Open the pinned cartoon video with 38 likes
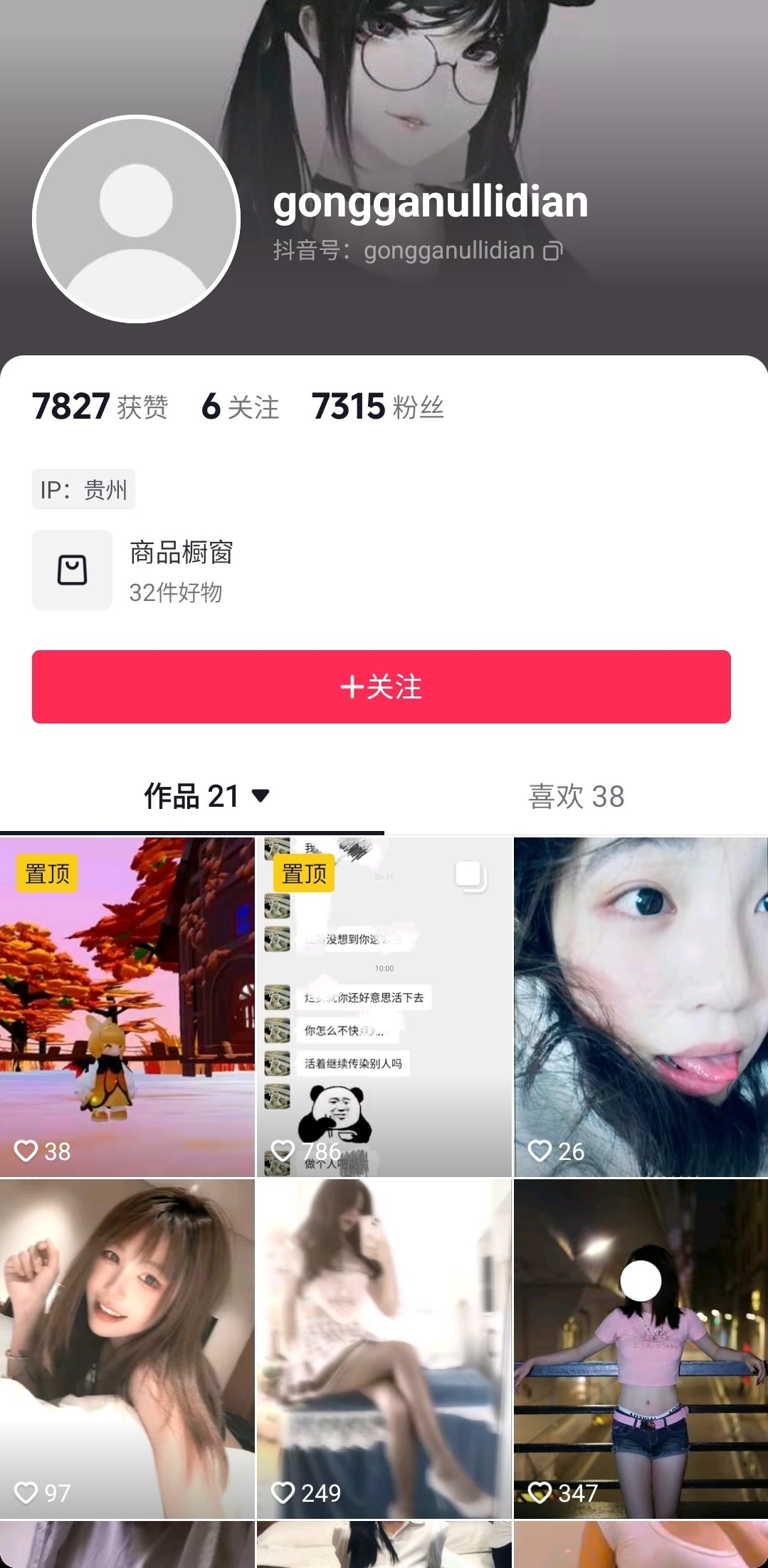This screenshot has width=768, height=1568. point(127,1005)
